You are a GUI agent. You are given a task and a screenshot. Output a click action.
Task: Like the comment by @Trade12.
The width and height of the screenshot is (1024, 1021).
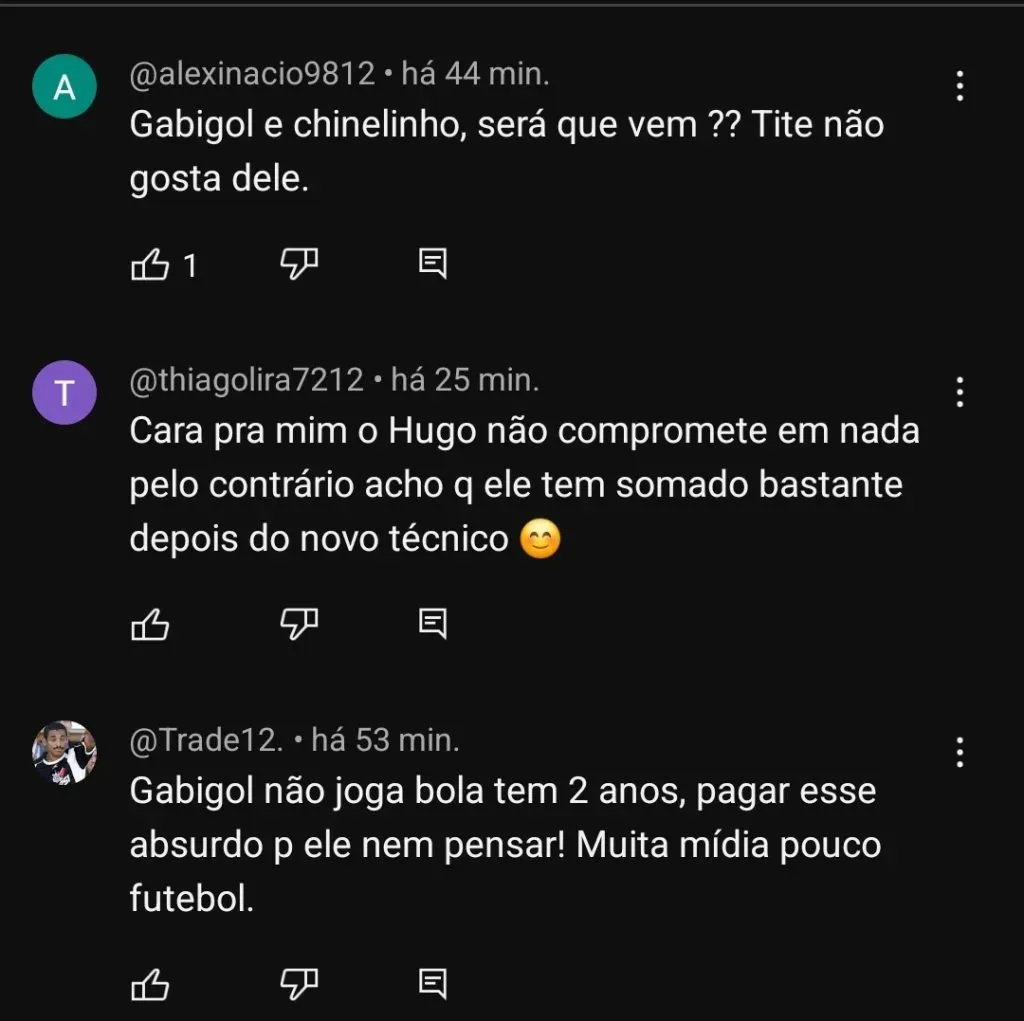(x=150, y=985)
